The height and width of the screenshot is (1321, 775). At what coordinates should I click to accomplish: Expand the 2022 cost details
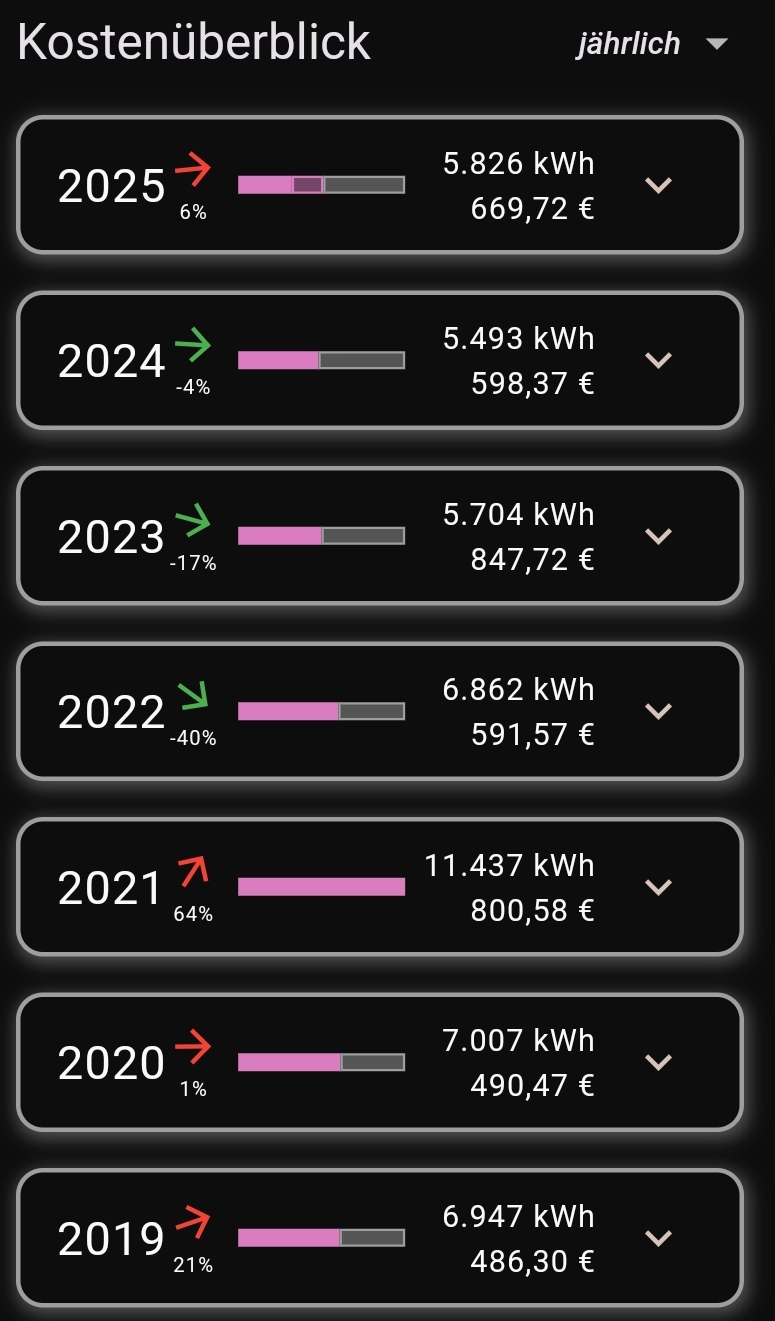click(x=658, y=711)
